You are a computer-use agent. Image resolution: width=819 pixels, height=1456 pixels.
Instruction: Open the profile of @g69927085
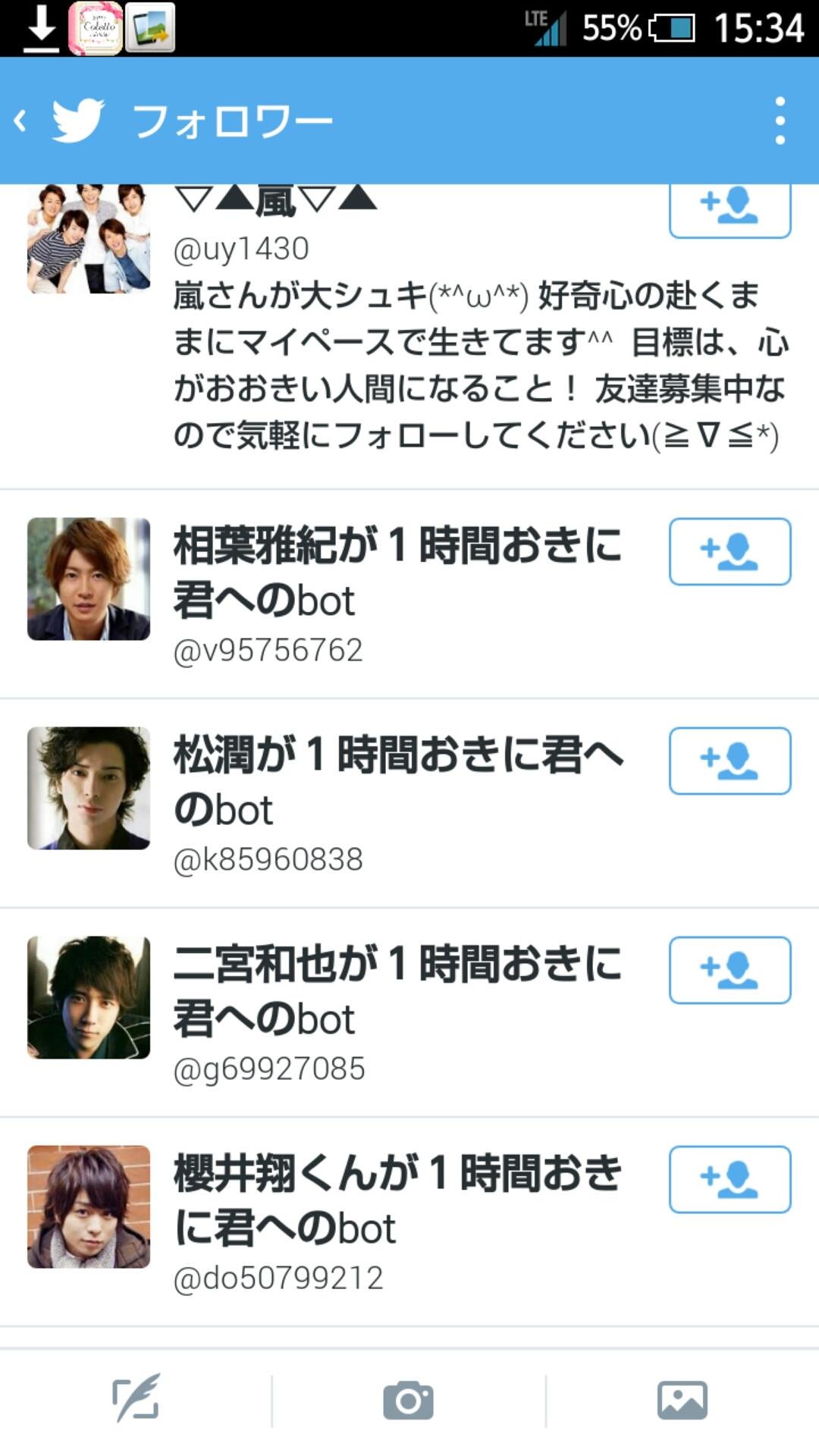click(89, 997)
